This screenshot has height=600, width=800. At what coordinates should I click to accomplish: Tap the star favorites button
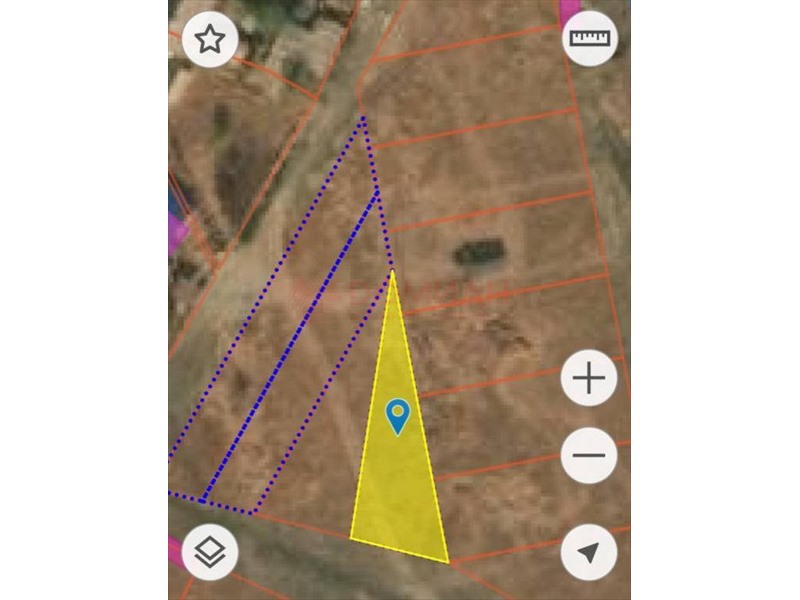[x=210, y=40]
